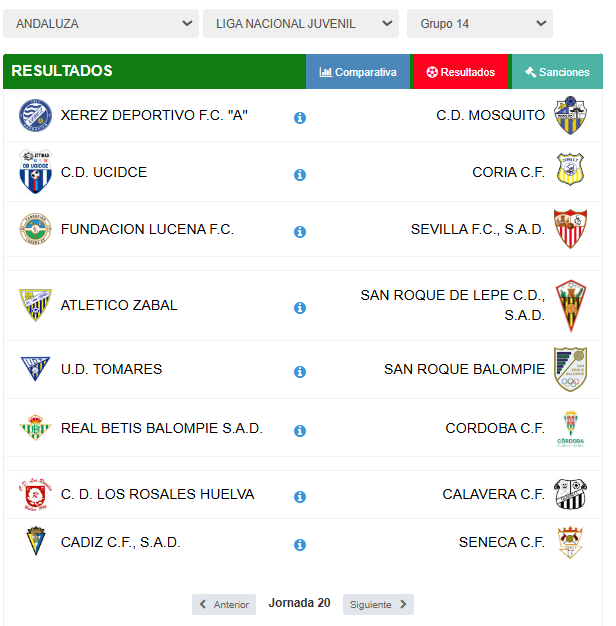This screenshot has width=616, height=626.
Task: Go to previous matchday with Anterior
Action: pyautogui.click(x=224, y=604)
